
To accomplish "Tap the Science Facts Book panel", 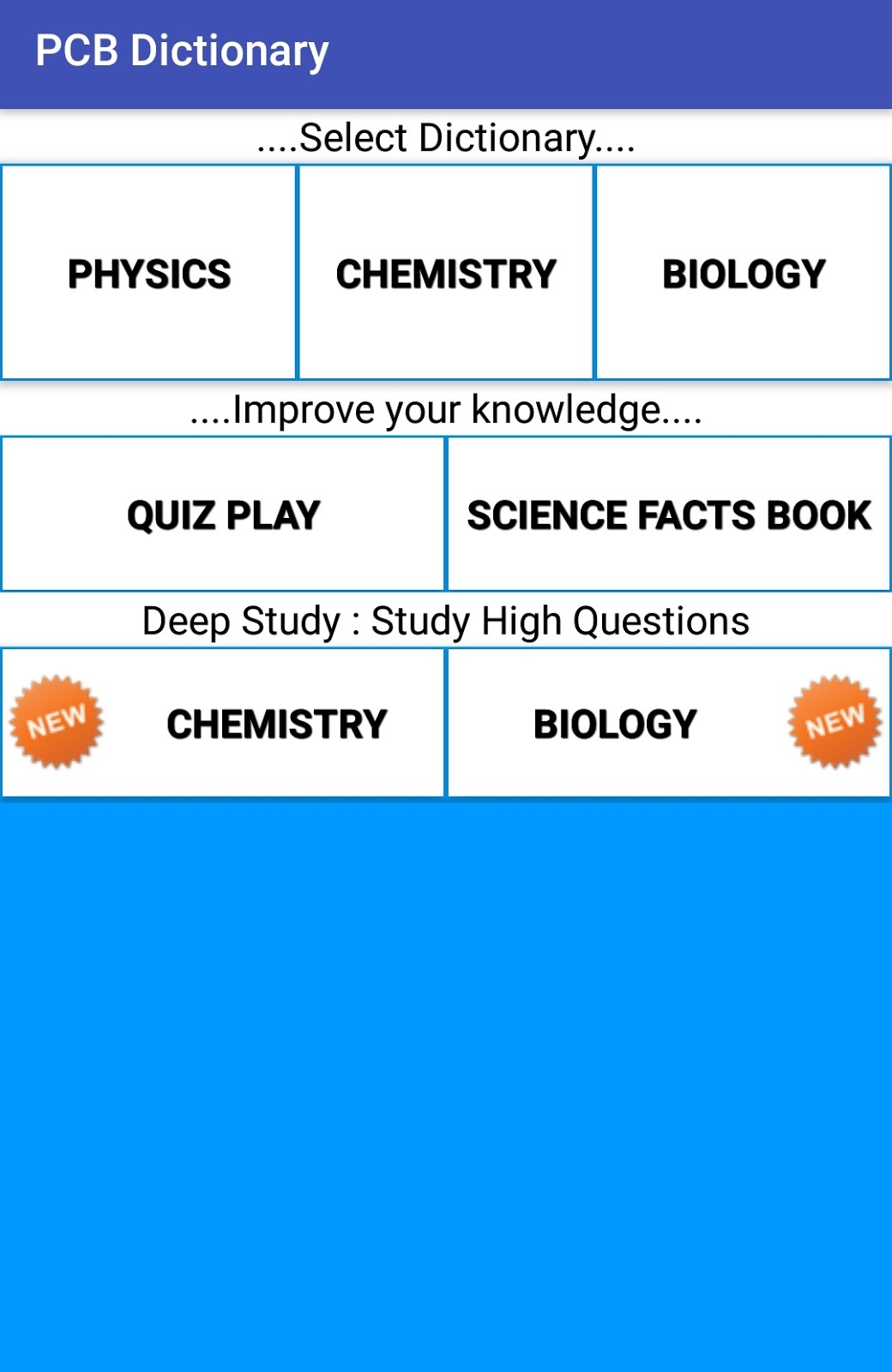I will click(x=669, y=513).
